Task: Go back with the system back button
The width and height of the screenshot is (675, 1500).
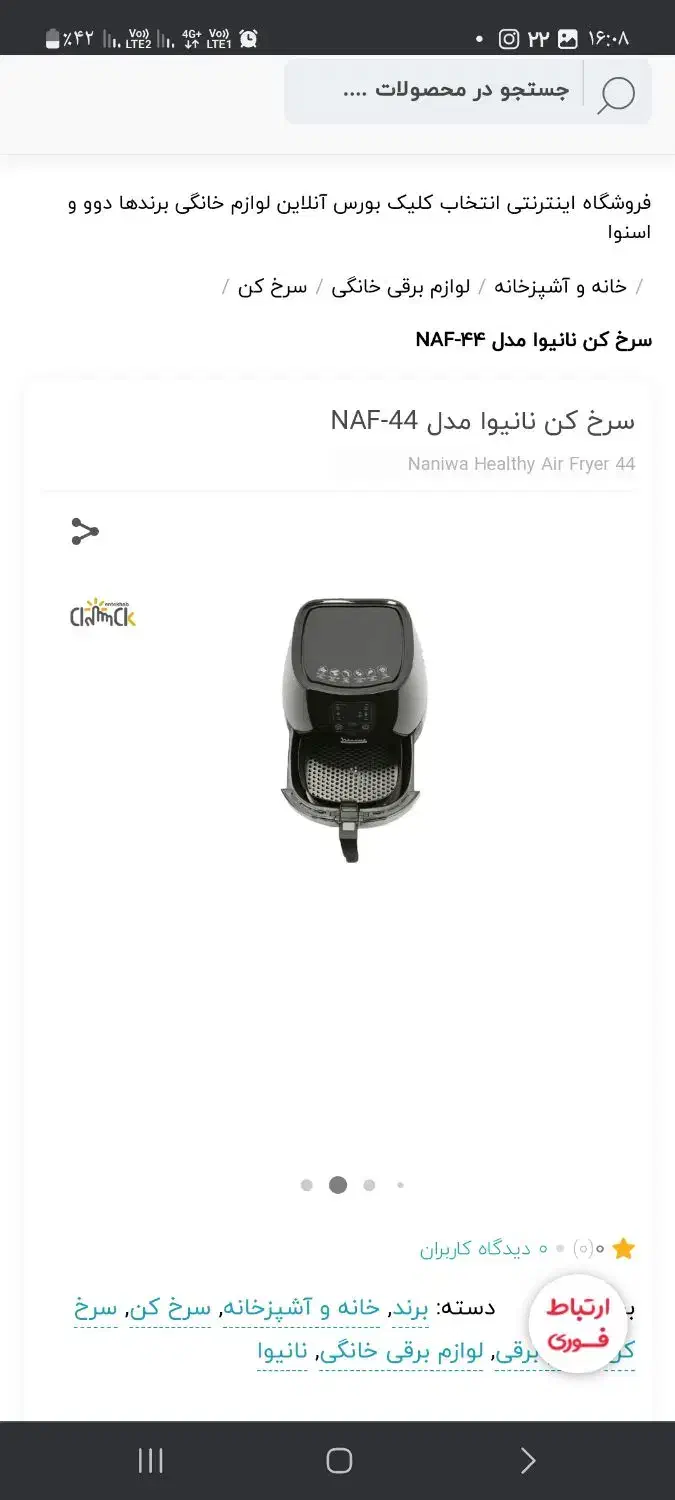Action: [528, 1461]
